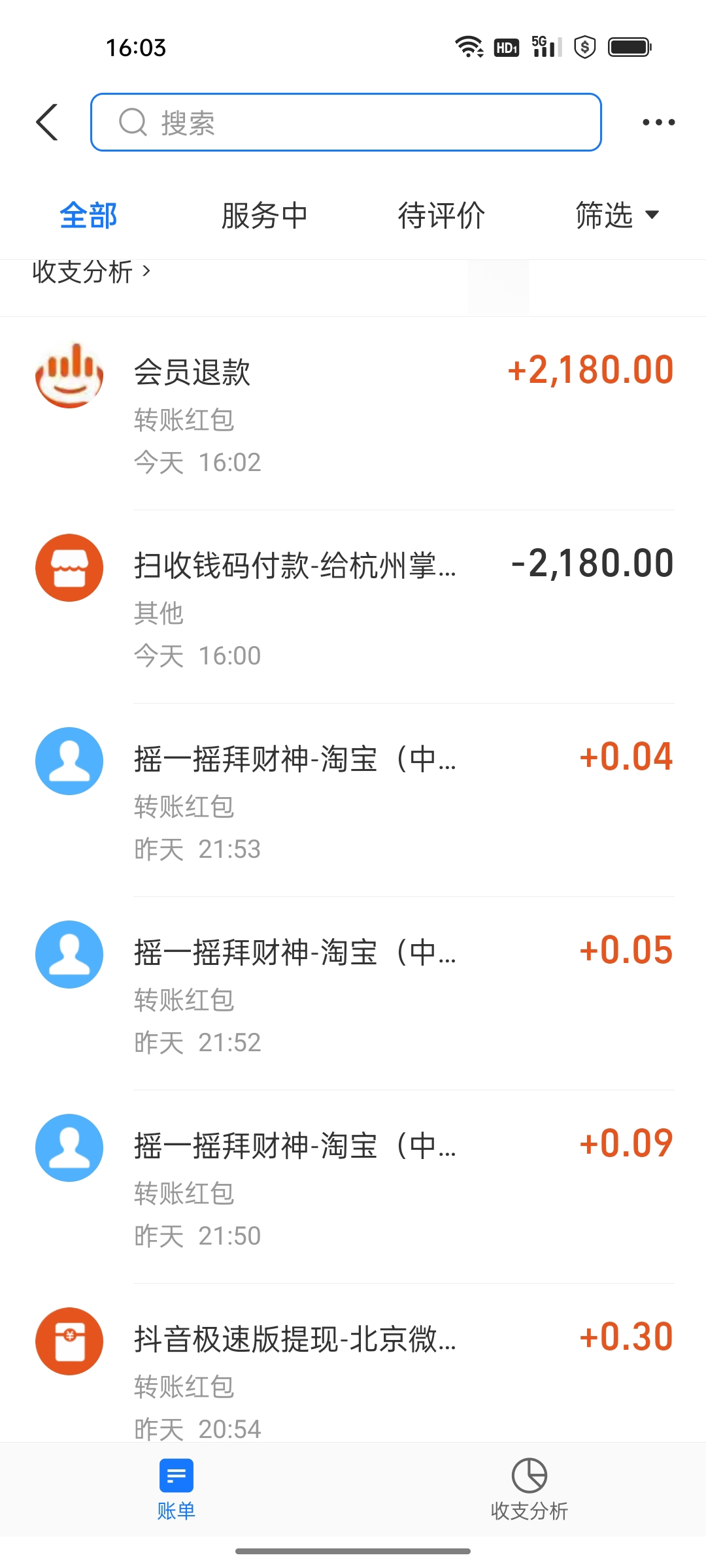Switch to the 全部 tab
This screenshot has height=1568, width=706.
pos(88,216)
